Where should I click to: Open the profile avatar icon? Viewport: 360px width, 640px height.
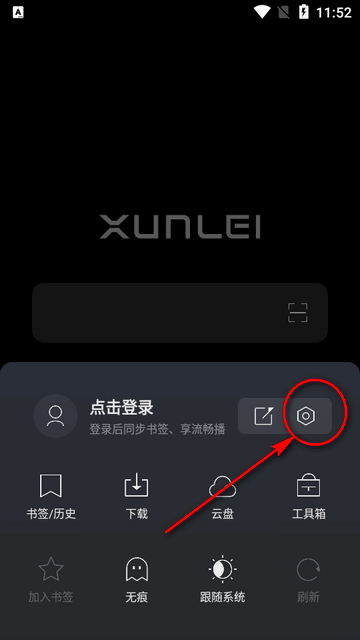pyautogui.click(x=55, y=416)
